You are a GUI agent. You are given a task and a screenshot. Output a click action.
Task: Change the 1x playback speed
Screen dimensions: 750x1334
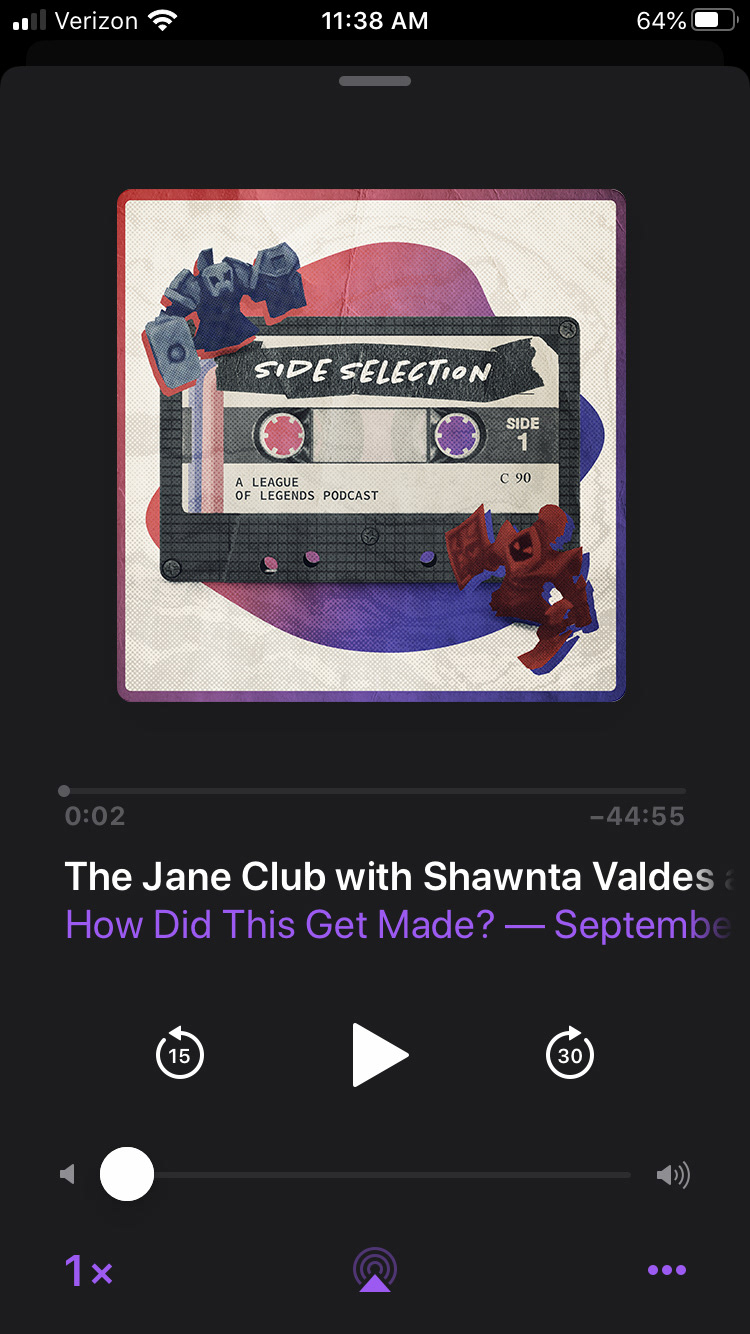[x=89, y=1271]
